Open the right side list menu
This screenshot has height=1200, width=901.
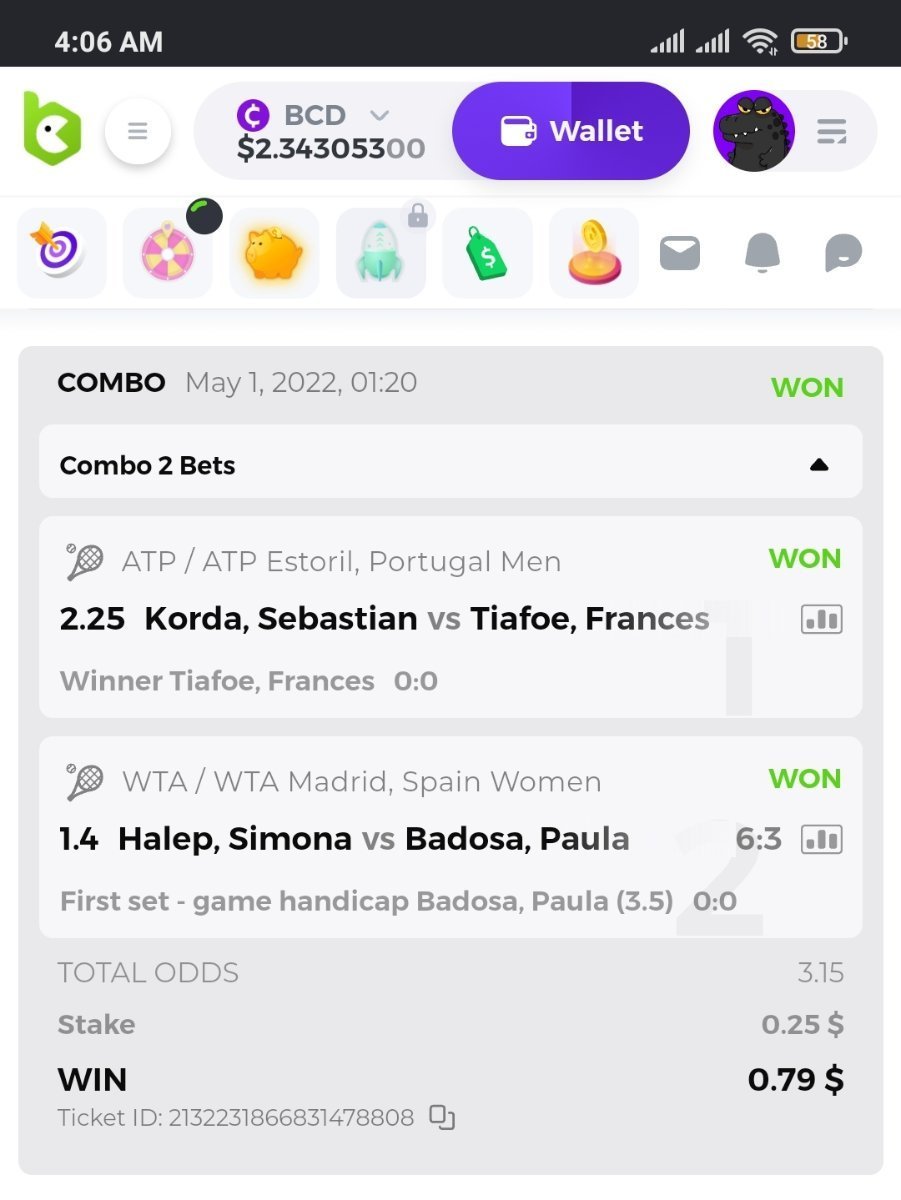[832, 131]
